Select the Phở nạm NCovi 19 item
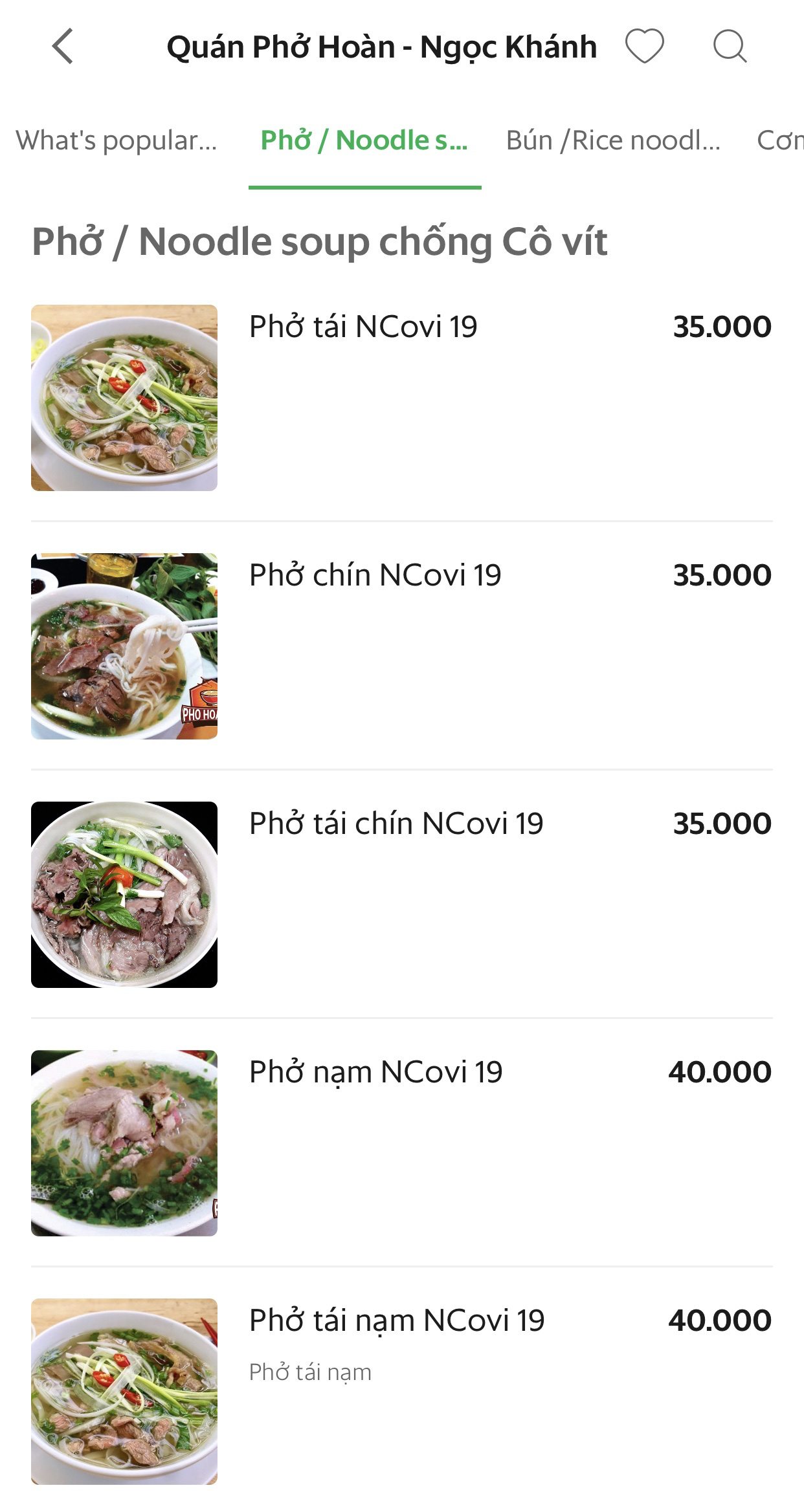804x1512 pixels. tap(375, 1070)
